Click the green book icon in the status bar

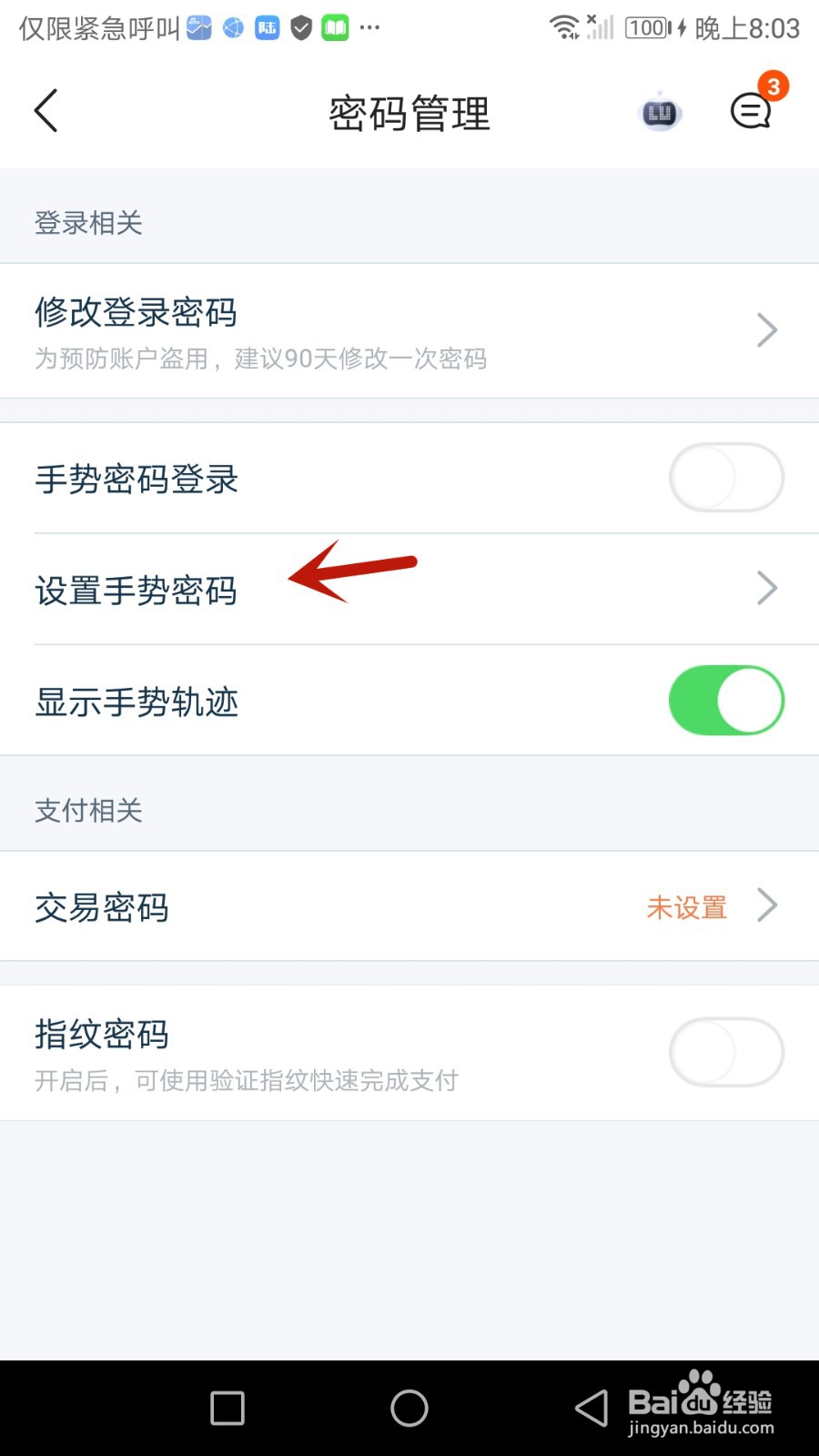[x=335, y=28]
